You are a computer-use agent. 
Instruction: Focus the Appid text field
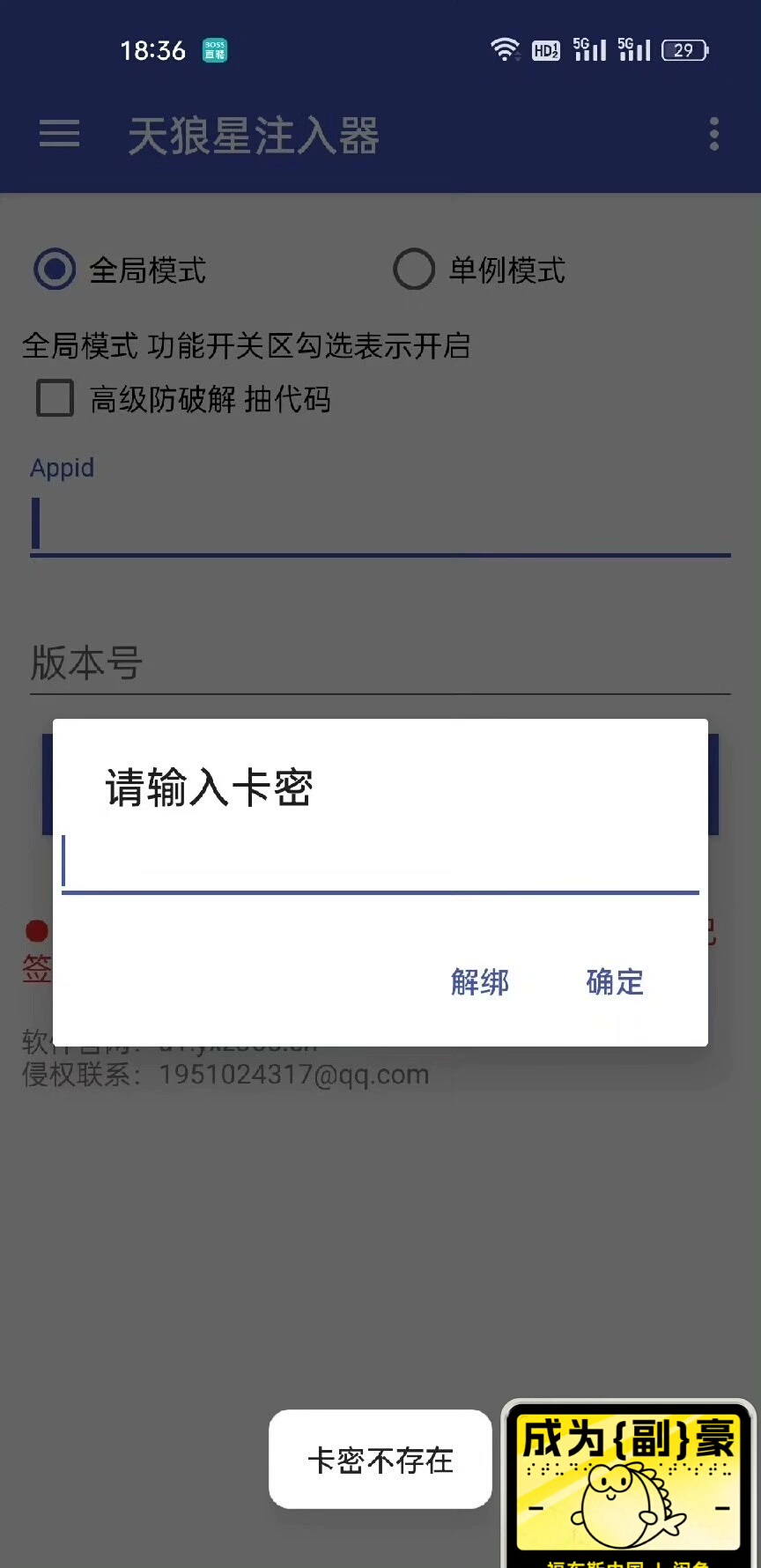(380, 526)
